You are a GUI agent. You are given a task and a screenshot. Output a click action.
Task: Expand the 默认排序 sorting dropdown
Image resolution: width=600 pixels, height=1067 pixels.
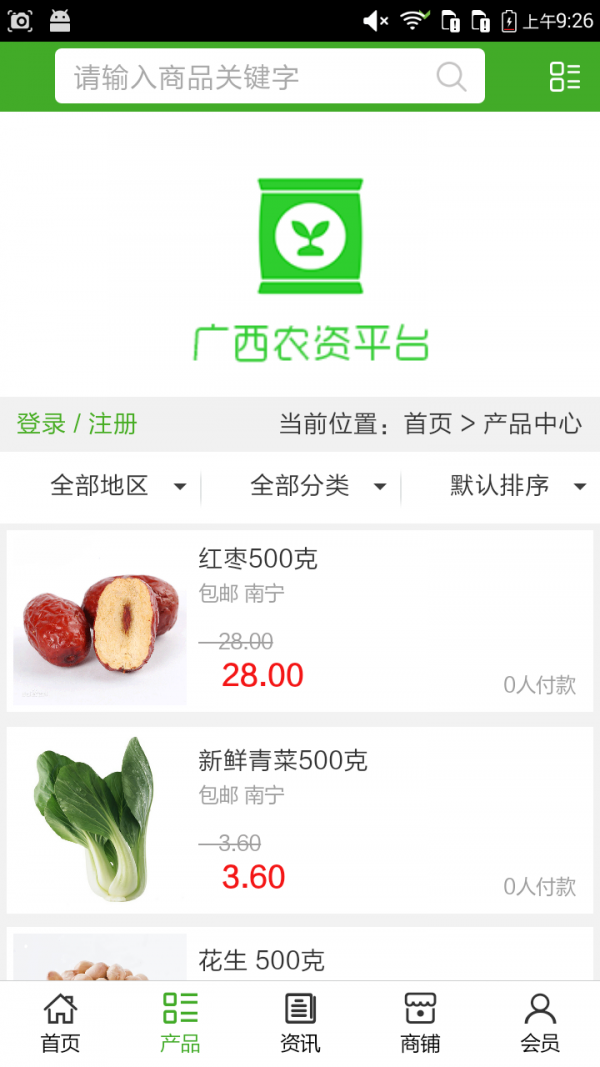click(517, 486)
